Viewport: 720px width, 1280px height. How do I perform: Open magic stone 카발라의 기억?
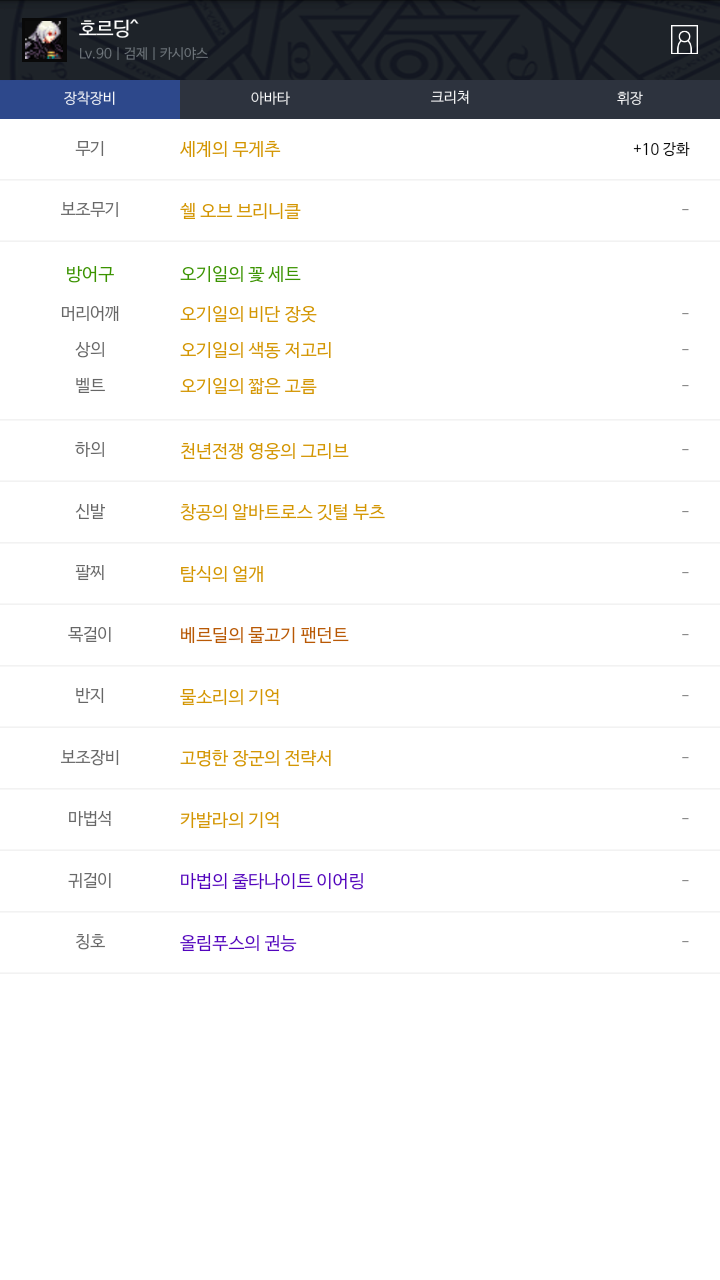(x=230, y=820)
